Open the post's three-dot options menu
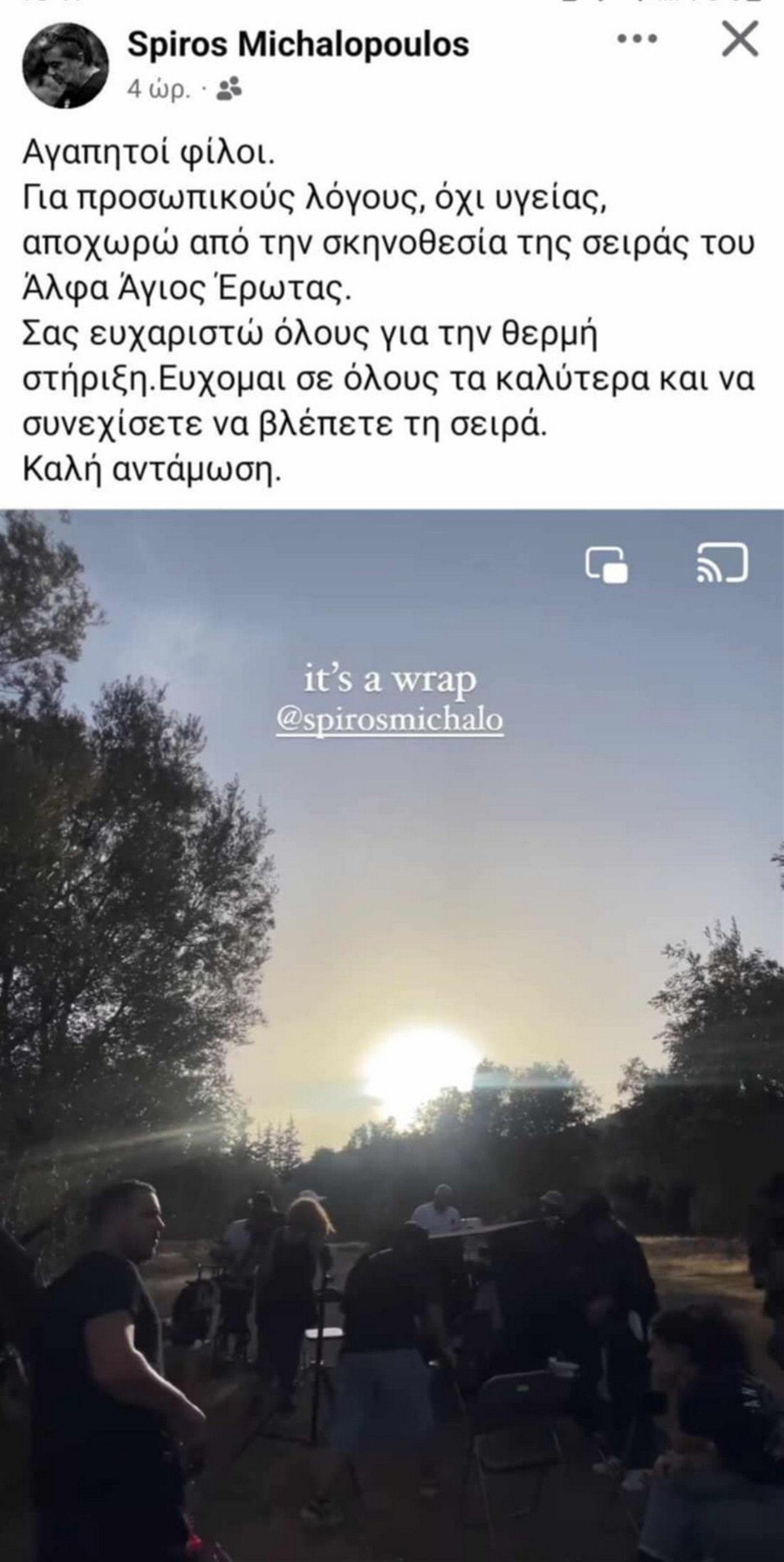 (x=636, y=39)
